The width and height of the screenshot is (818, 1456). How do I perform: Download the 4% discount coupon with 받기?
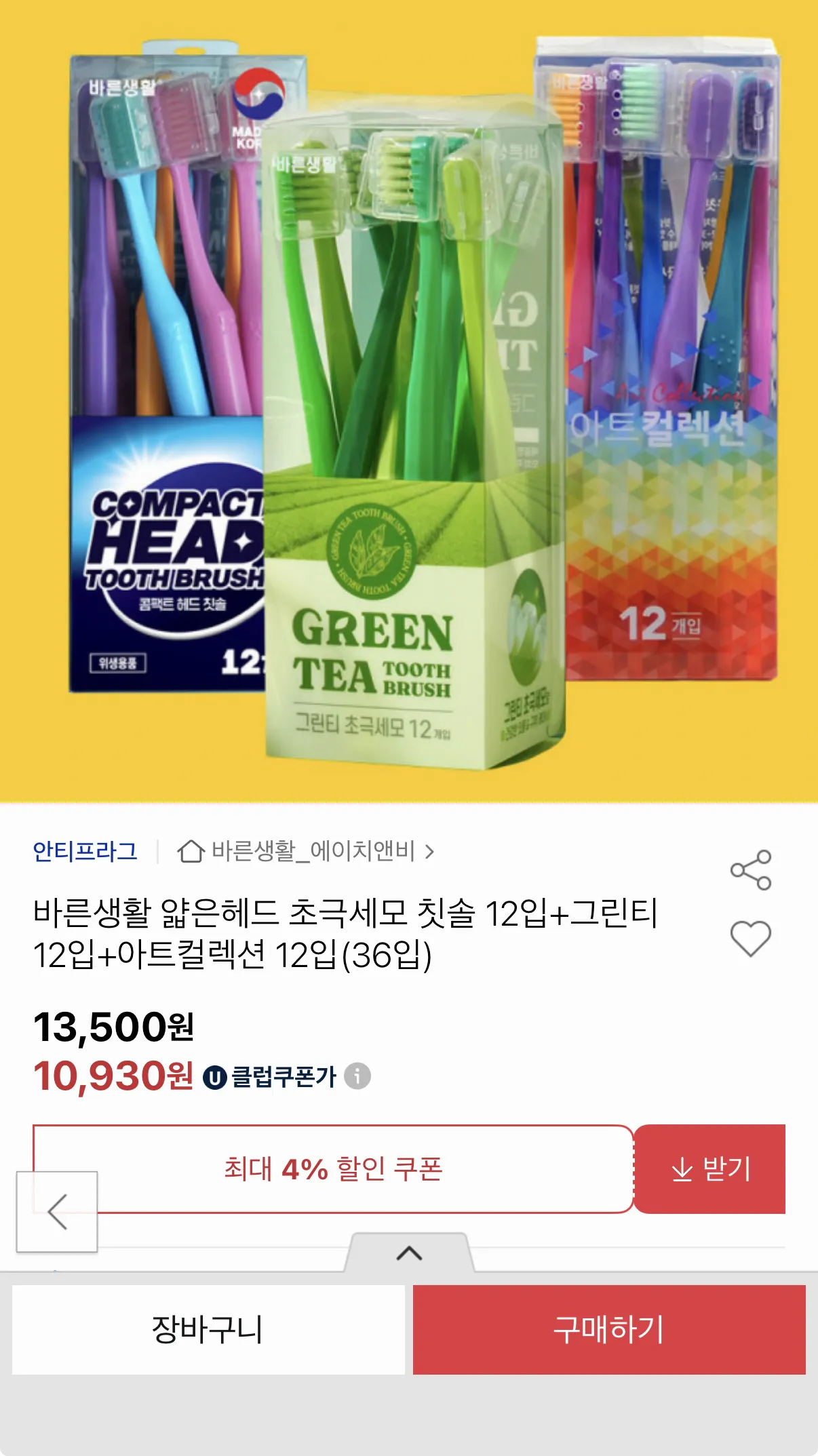(x=709, y=1168)
